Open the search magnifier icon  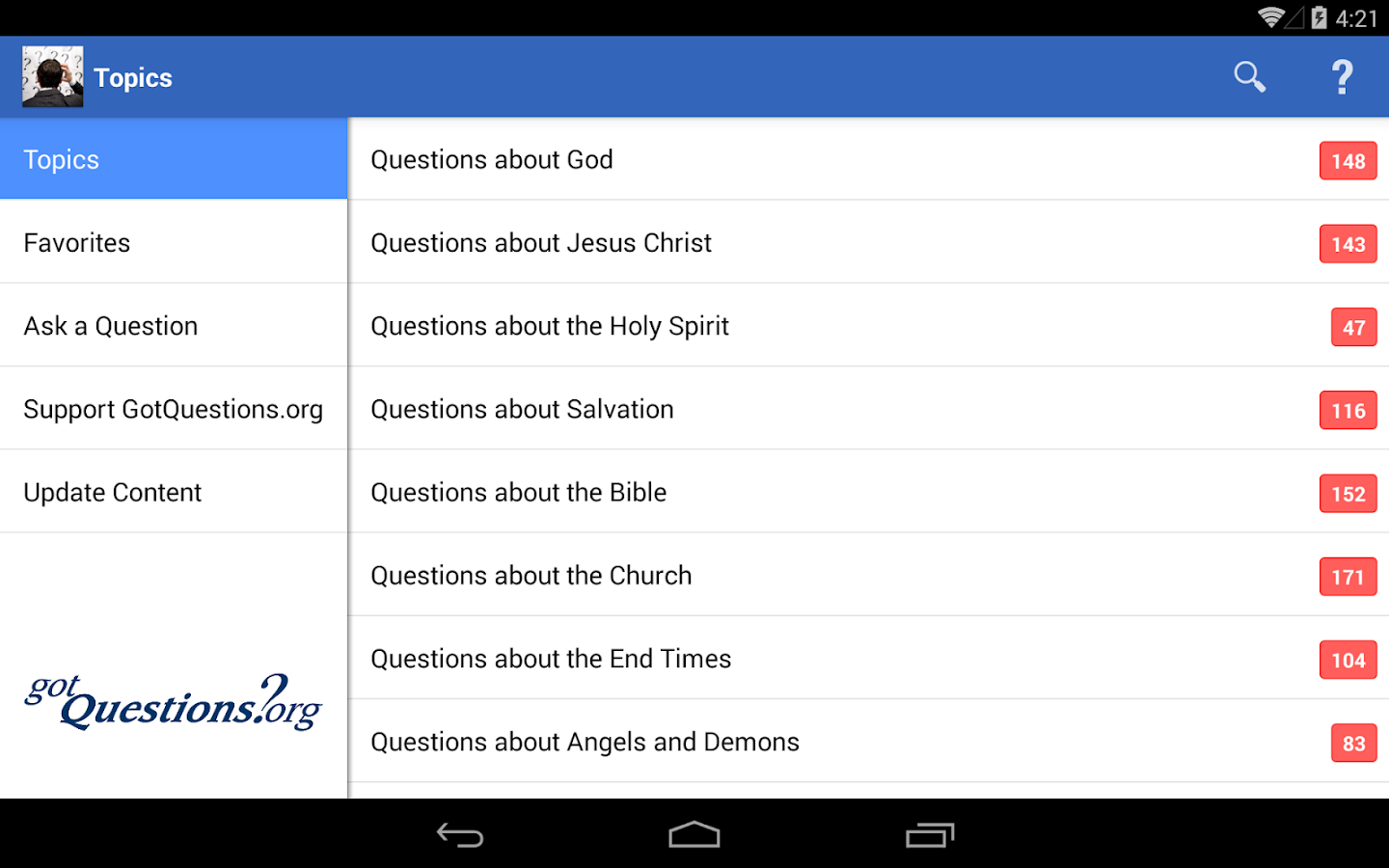pyautogui.click(x=1249, y=77)
